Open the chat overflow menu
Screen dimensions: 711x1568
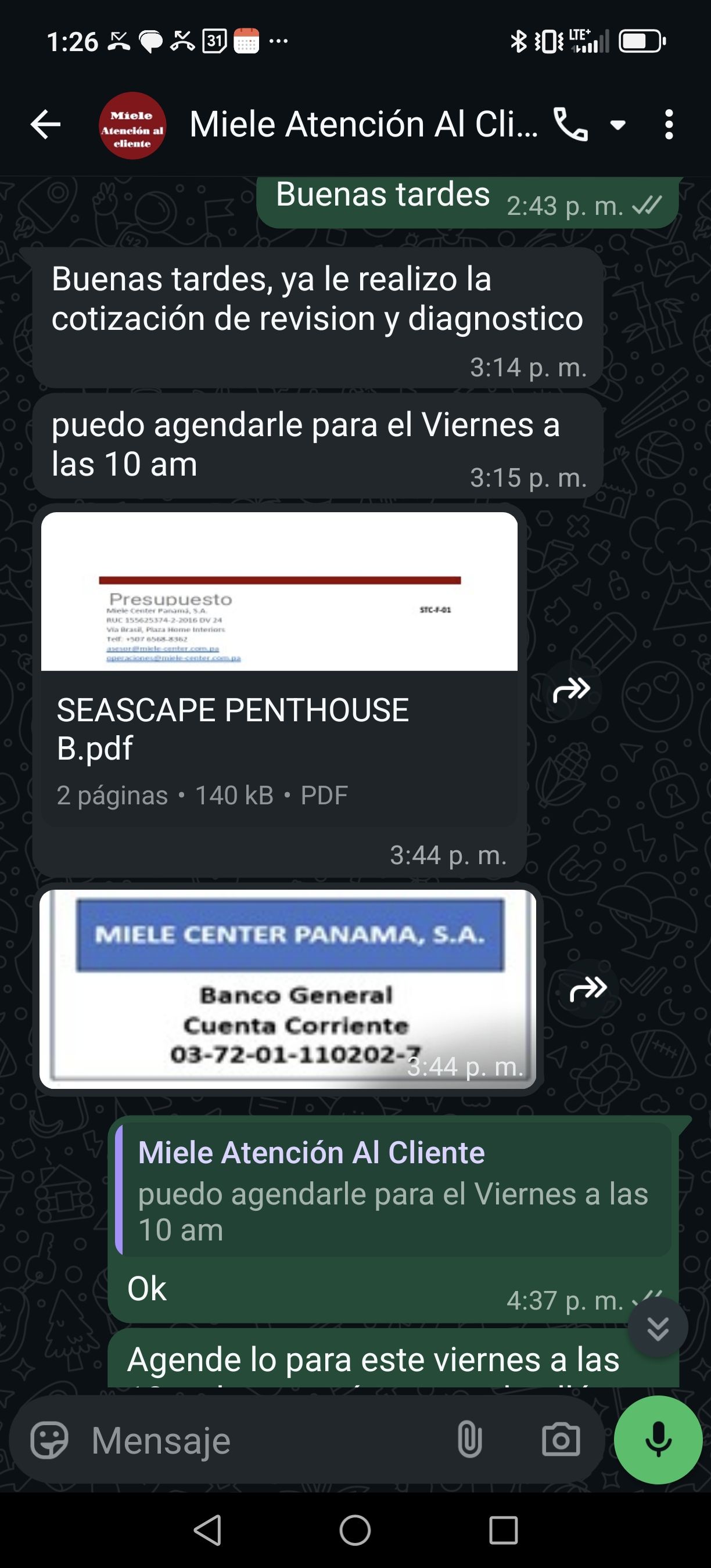(669, 125)
